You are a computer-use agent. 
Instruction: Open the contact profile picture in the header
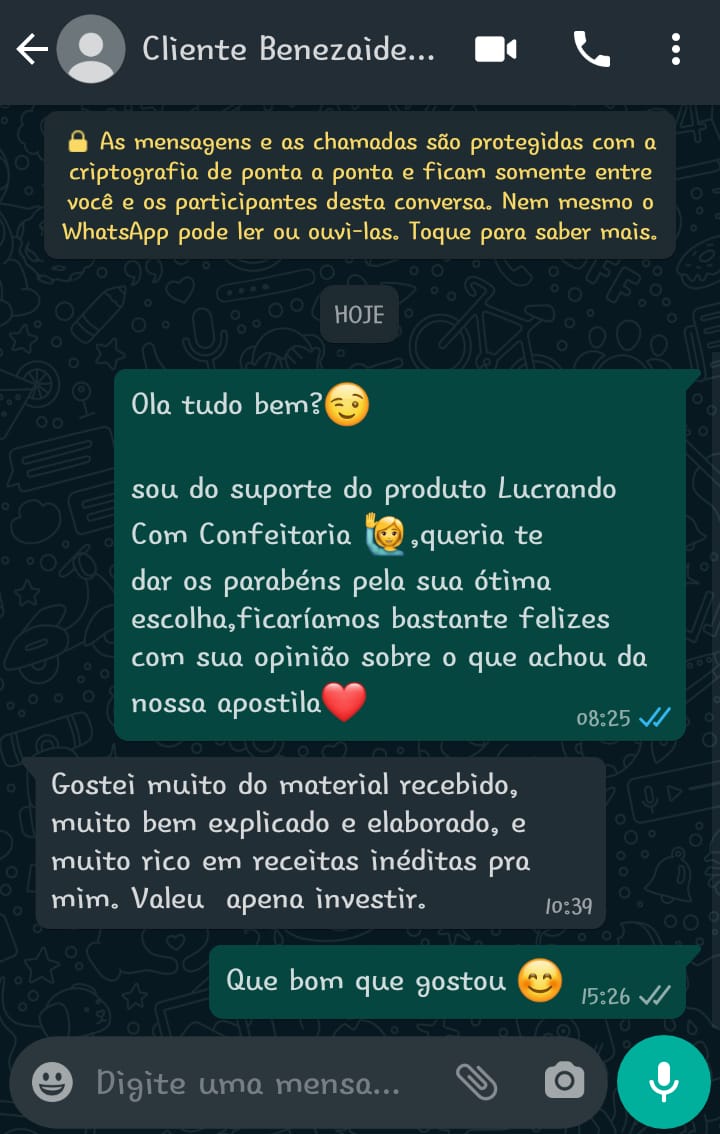90,48
